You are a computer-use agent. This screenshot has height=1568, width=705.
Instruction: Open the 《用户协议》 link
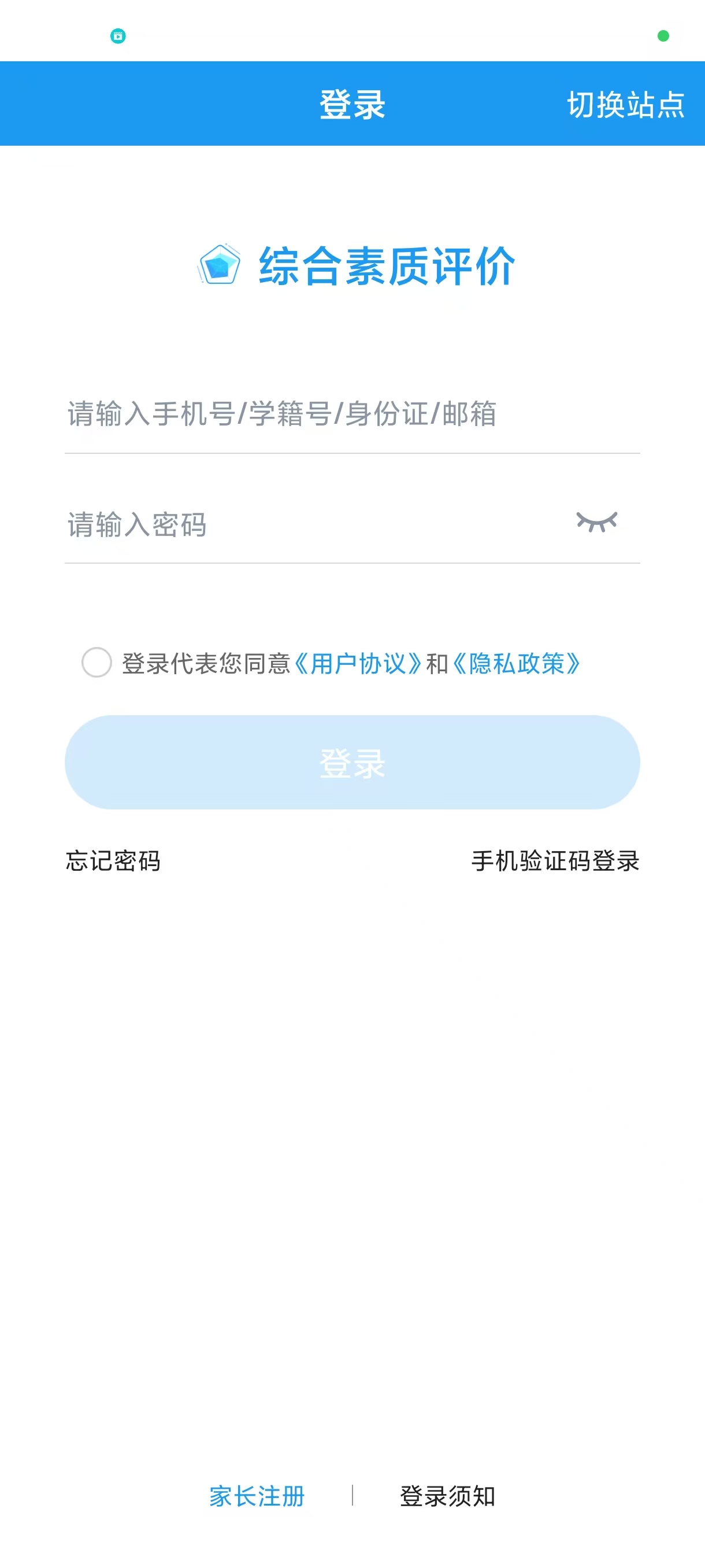click(358, 664)
